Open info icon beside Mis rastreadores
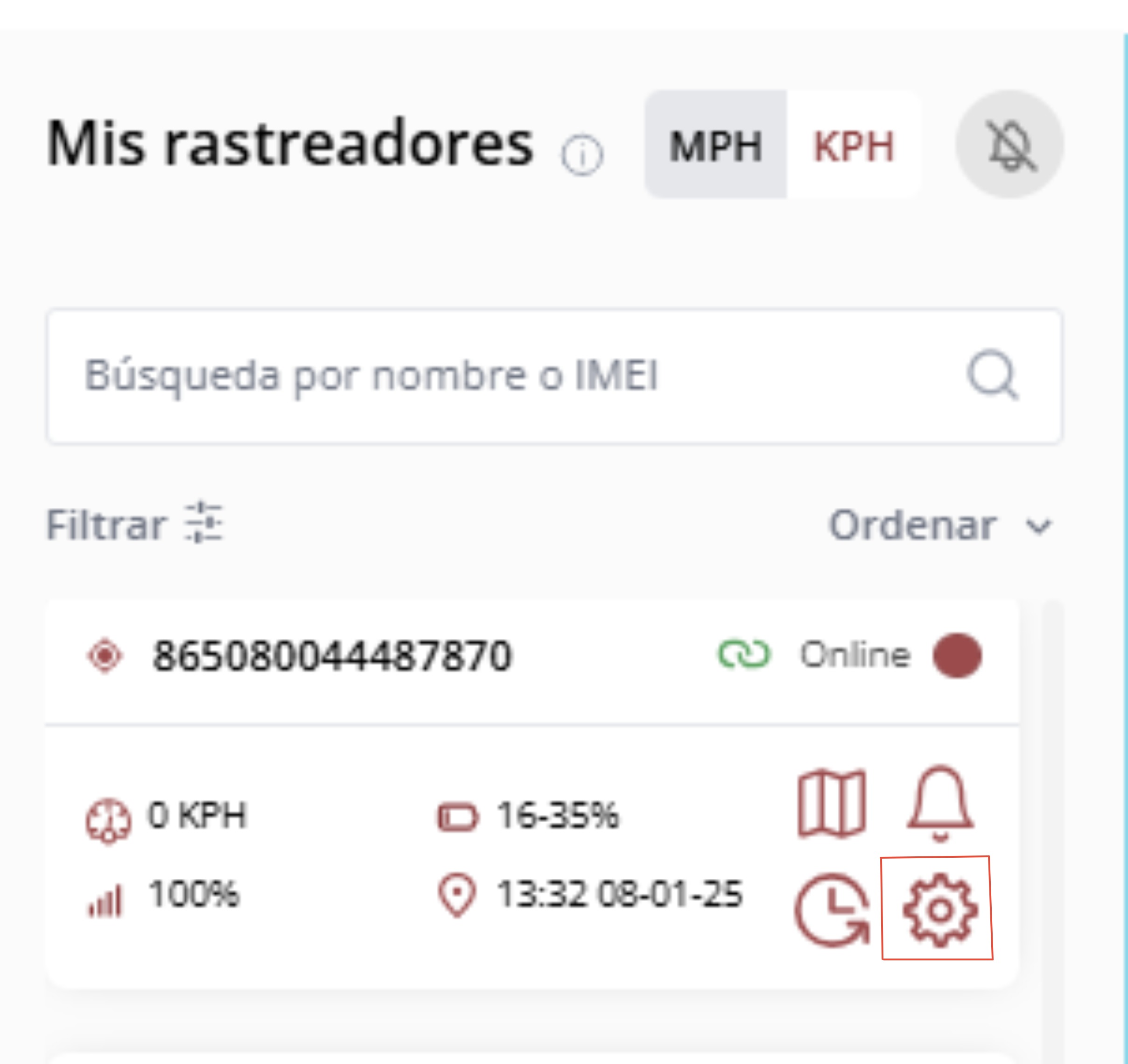 click(x=582, y=154)
